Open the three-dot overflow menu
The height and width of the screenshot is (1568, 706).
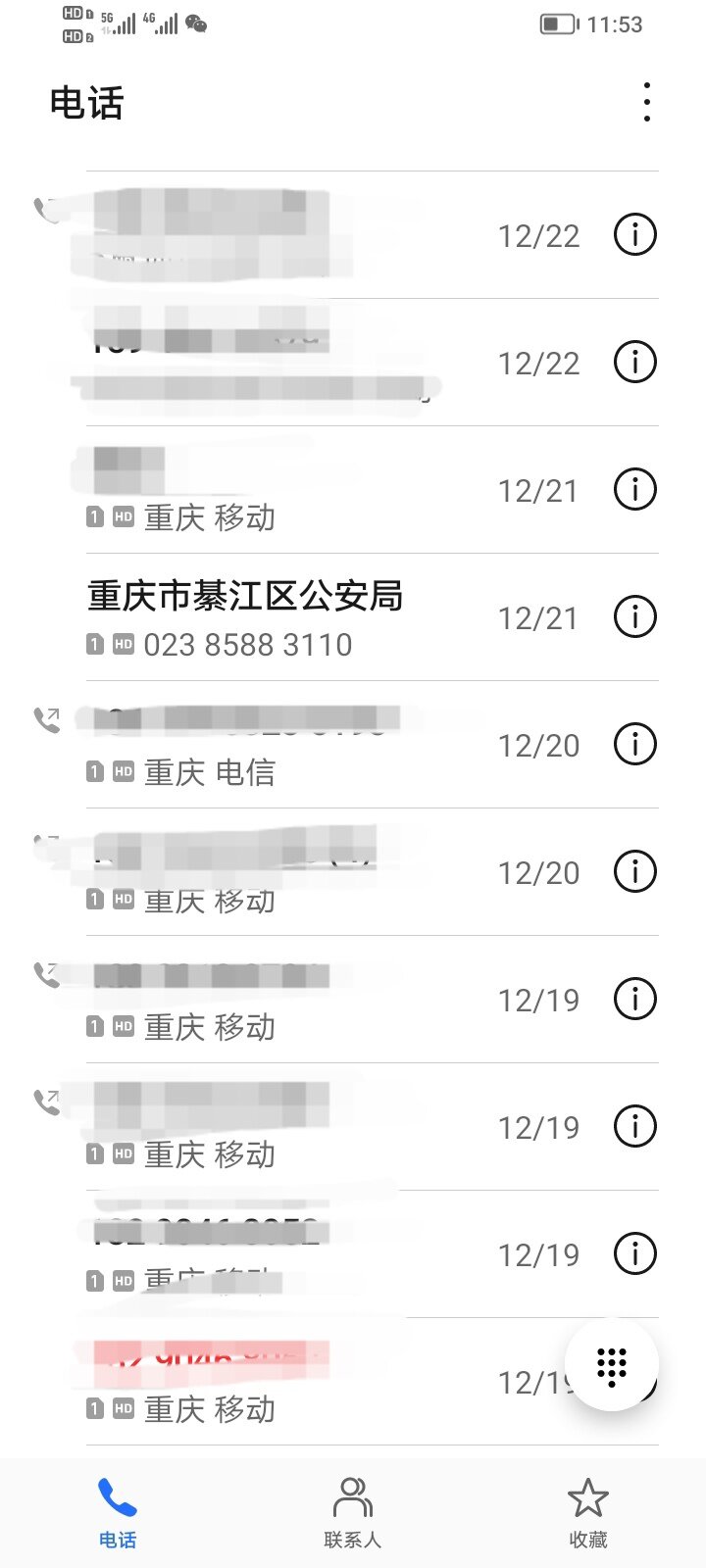click(646, 102)
